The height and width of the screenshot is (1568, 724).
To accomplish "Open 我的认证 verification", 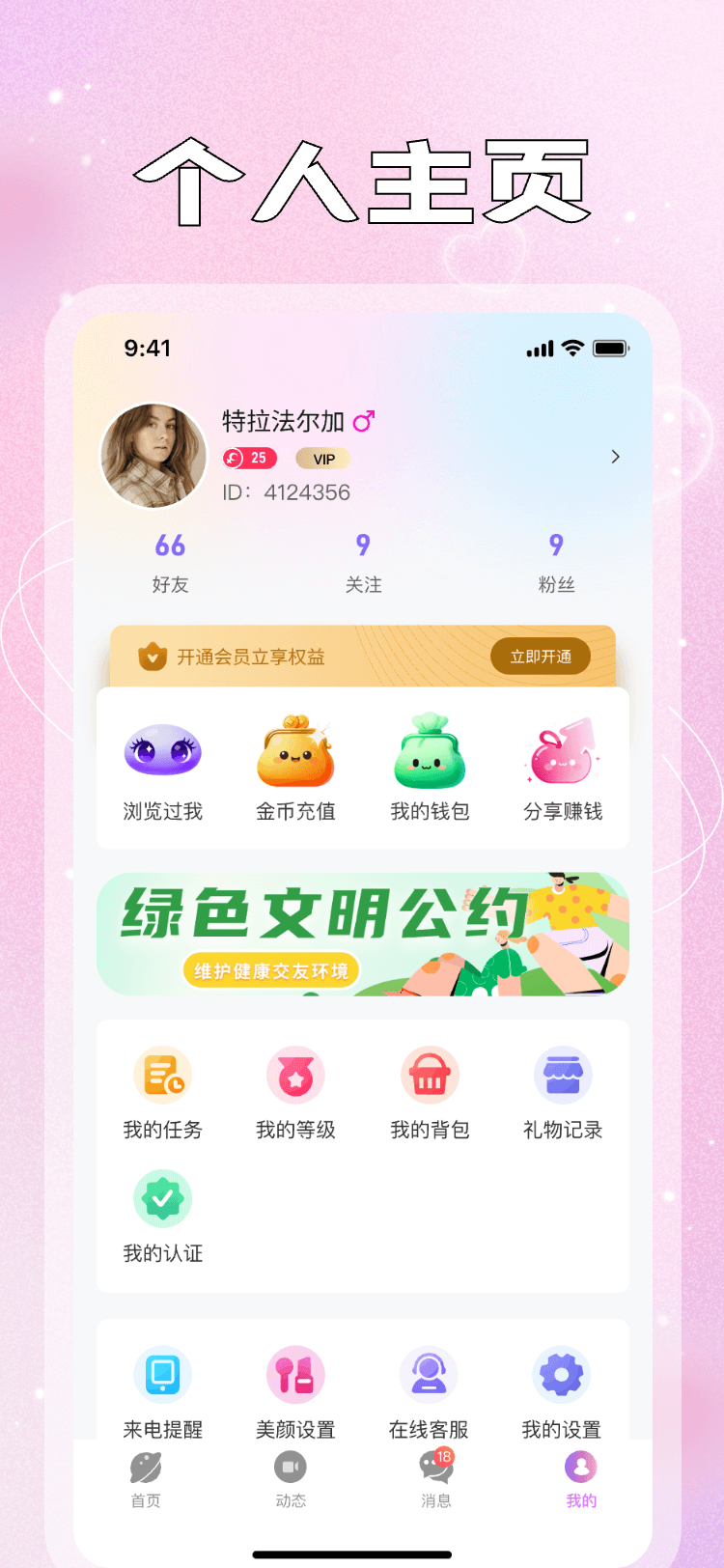I will point(161,1217).
